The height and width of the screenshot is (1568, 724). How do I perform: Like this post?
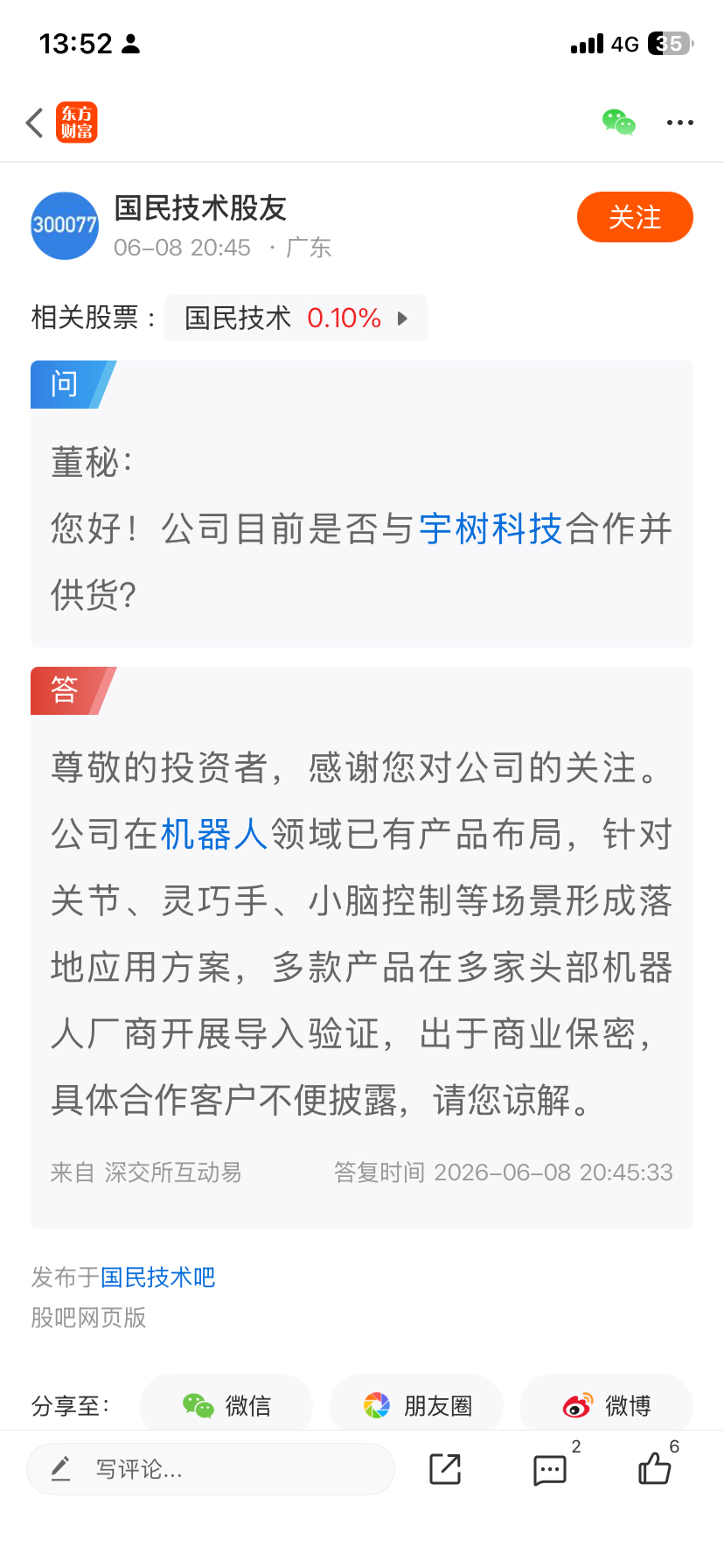[655, 1467]
